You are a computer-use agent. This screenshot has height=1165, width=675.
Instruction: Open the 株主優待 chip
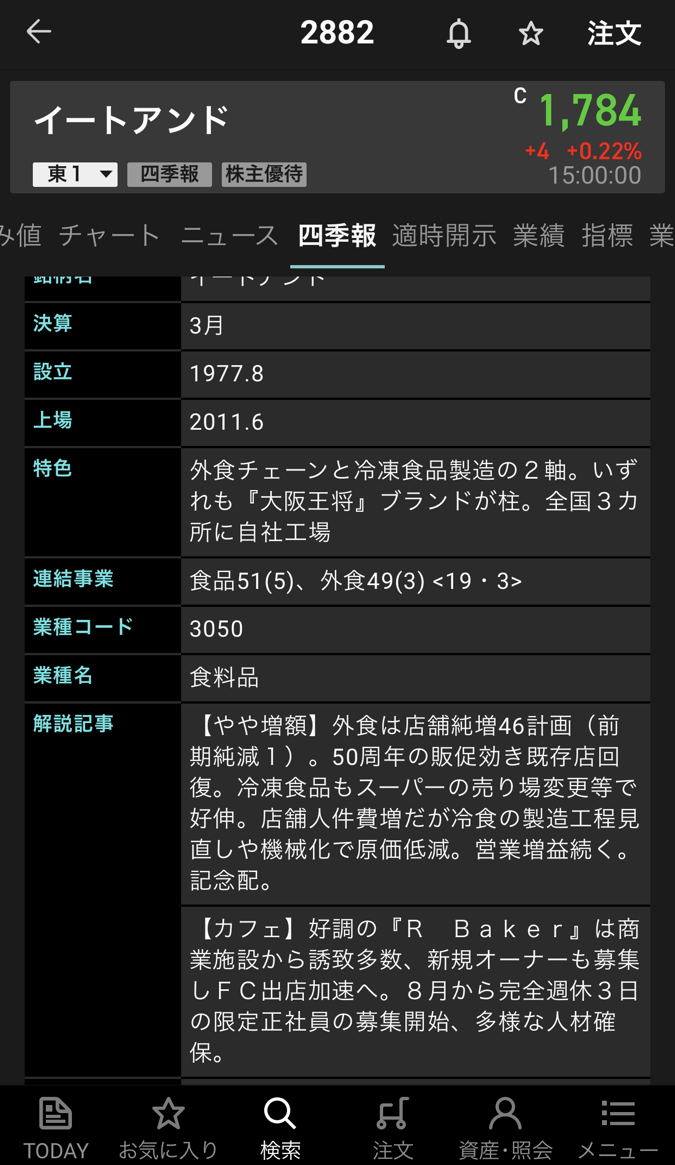pyautogui.click(x=264, y=174)
